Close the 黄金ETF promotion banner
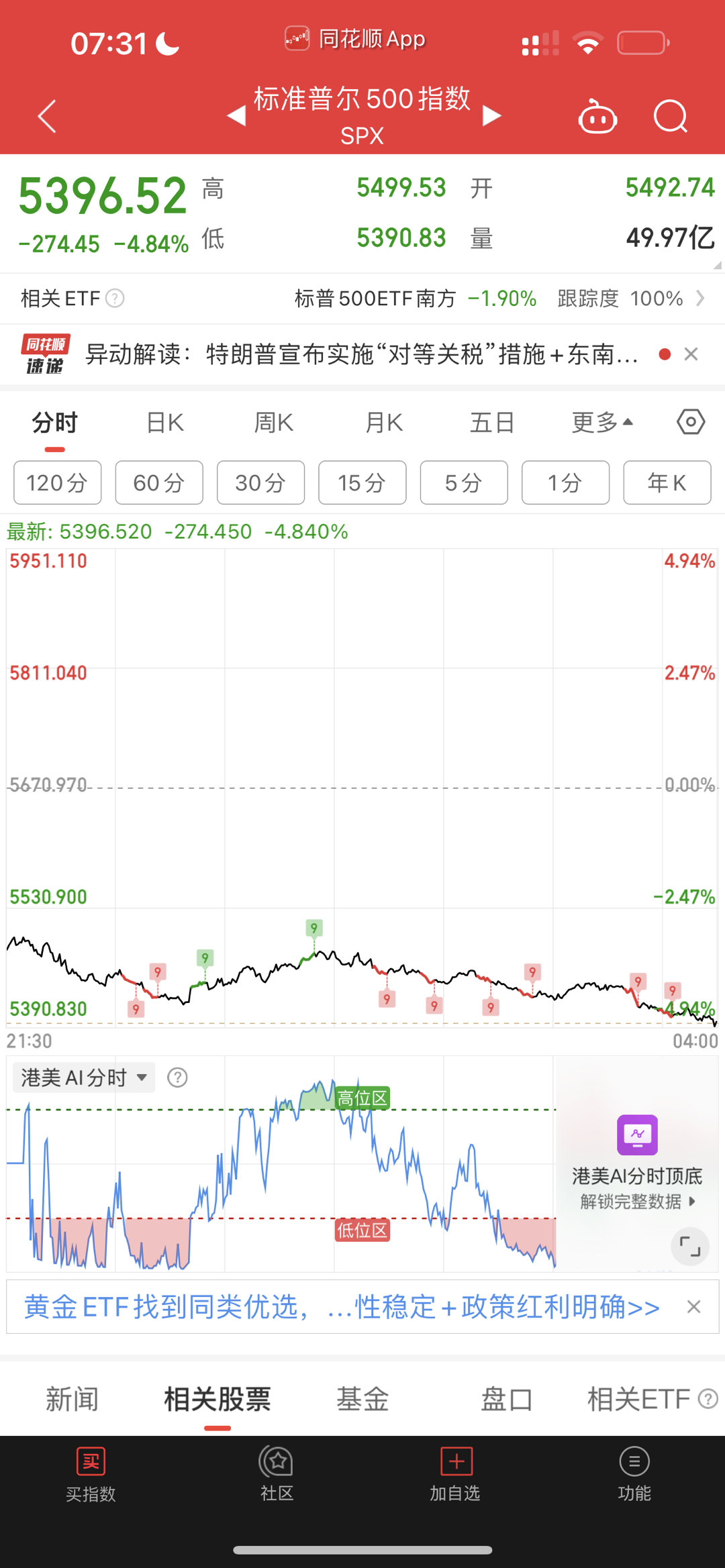725x1568 pixels. coord(693,1307)
